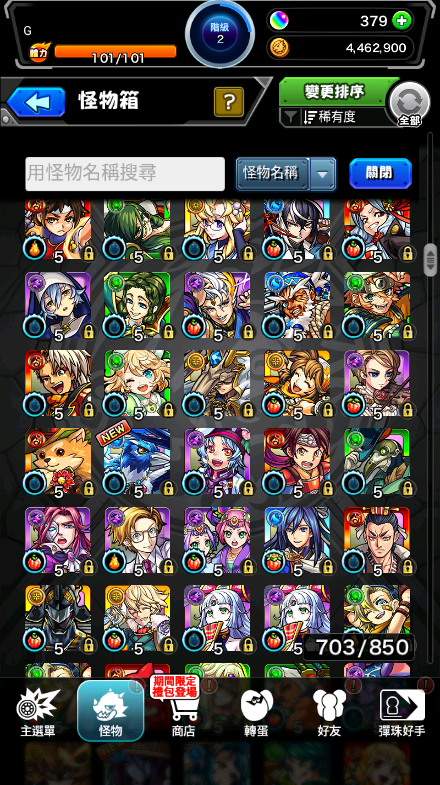Select the violin-playing monster
The height and width of the screenshot is (785, 440).
click(377, 383)
